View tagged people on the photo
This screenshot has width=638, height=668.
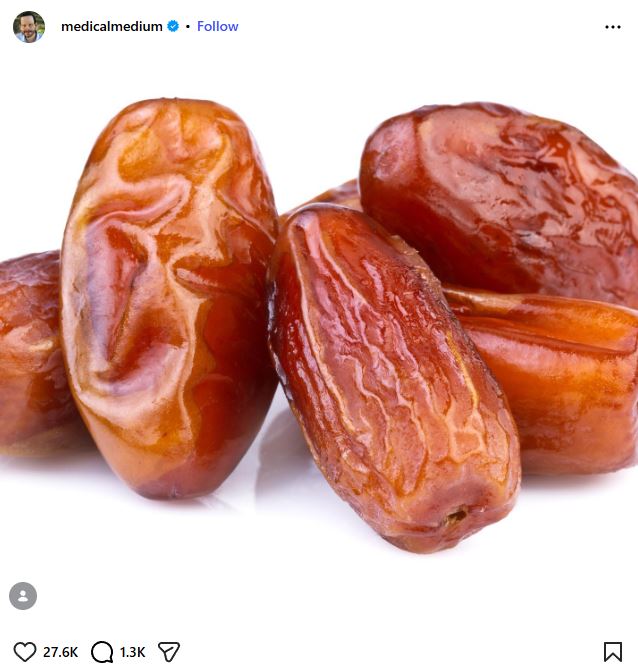(23, 596)
